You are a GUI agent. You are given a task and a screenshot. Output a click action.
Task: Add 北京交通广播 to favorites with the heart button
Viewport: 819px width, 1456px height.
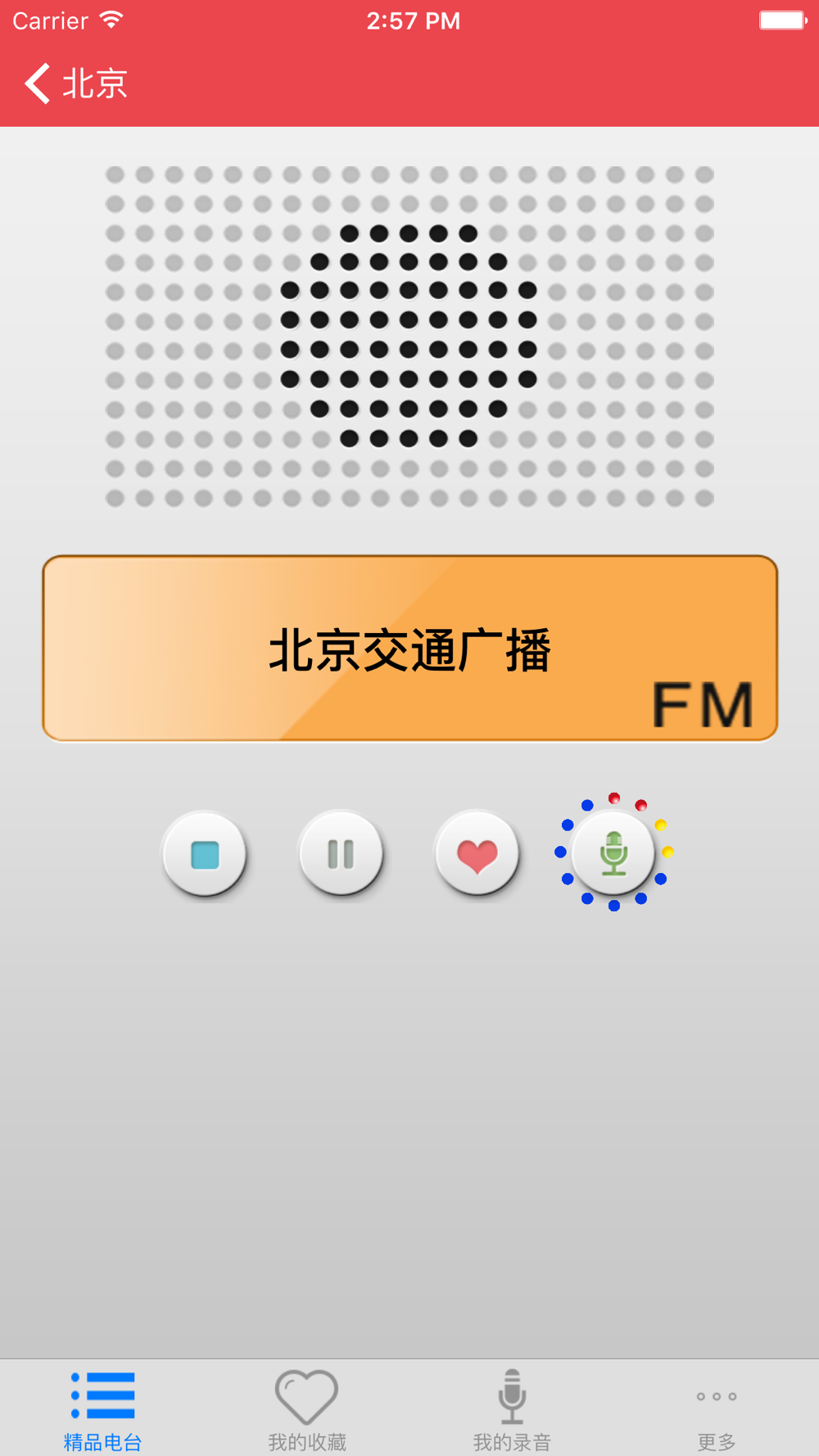(477, 853)
